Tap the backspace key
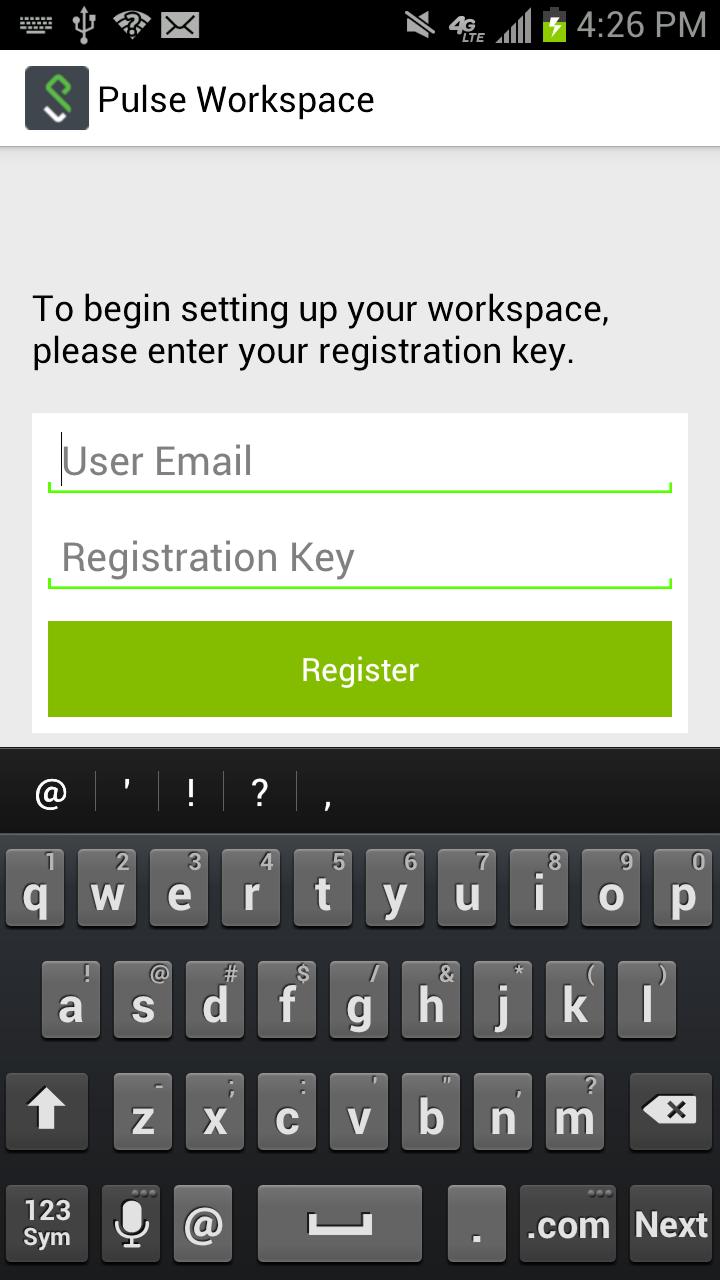Viewport: 720px width, 1280px height. (669, 1111)
